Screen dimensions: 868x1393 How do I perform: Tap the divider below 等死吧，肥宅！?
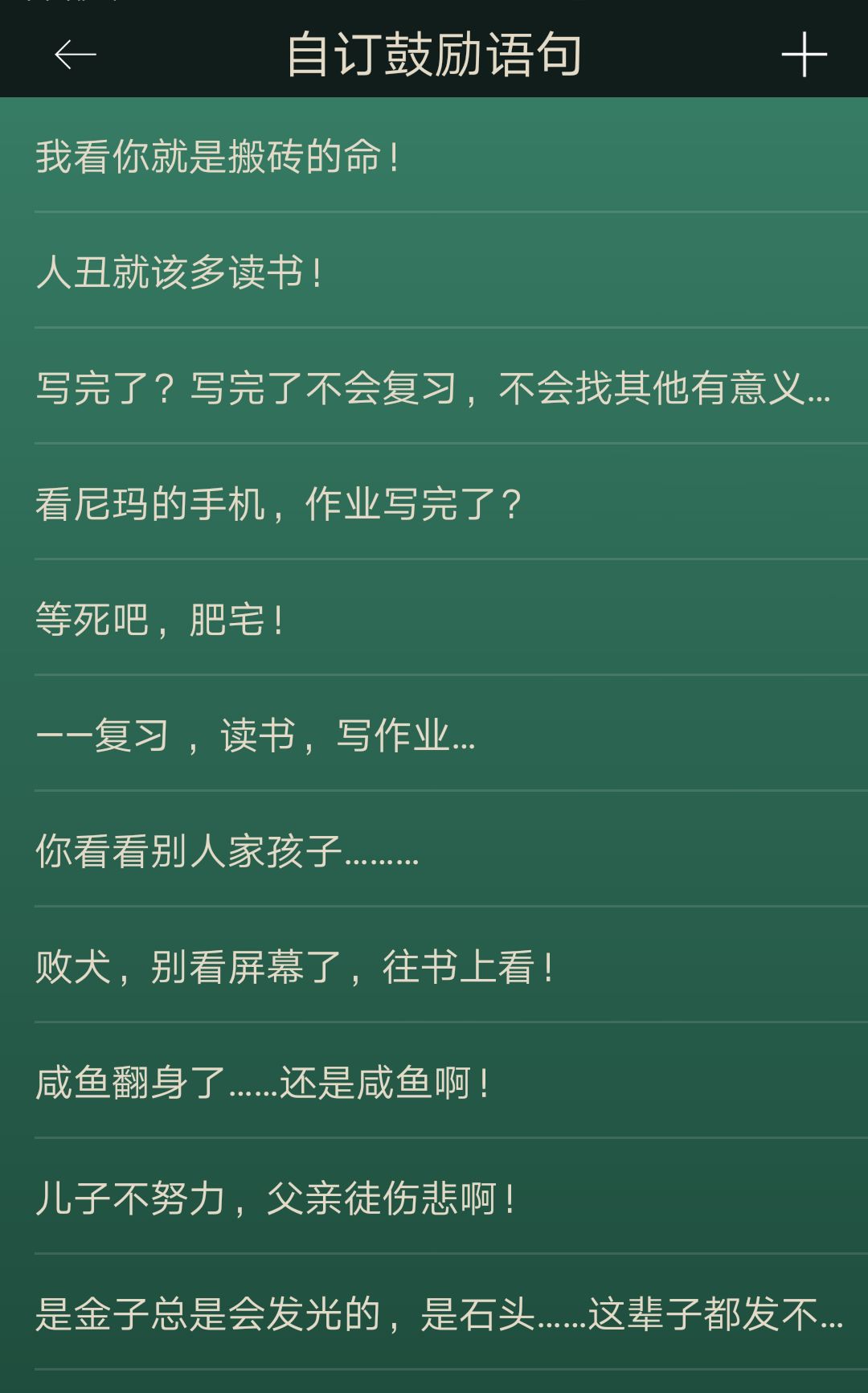tap(434, 675)
